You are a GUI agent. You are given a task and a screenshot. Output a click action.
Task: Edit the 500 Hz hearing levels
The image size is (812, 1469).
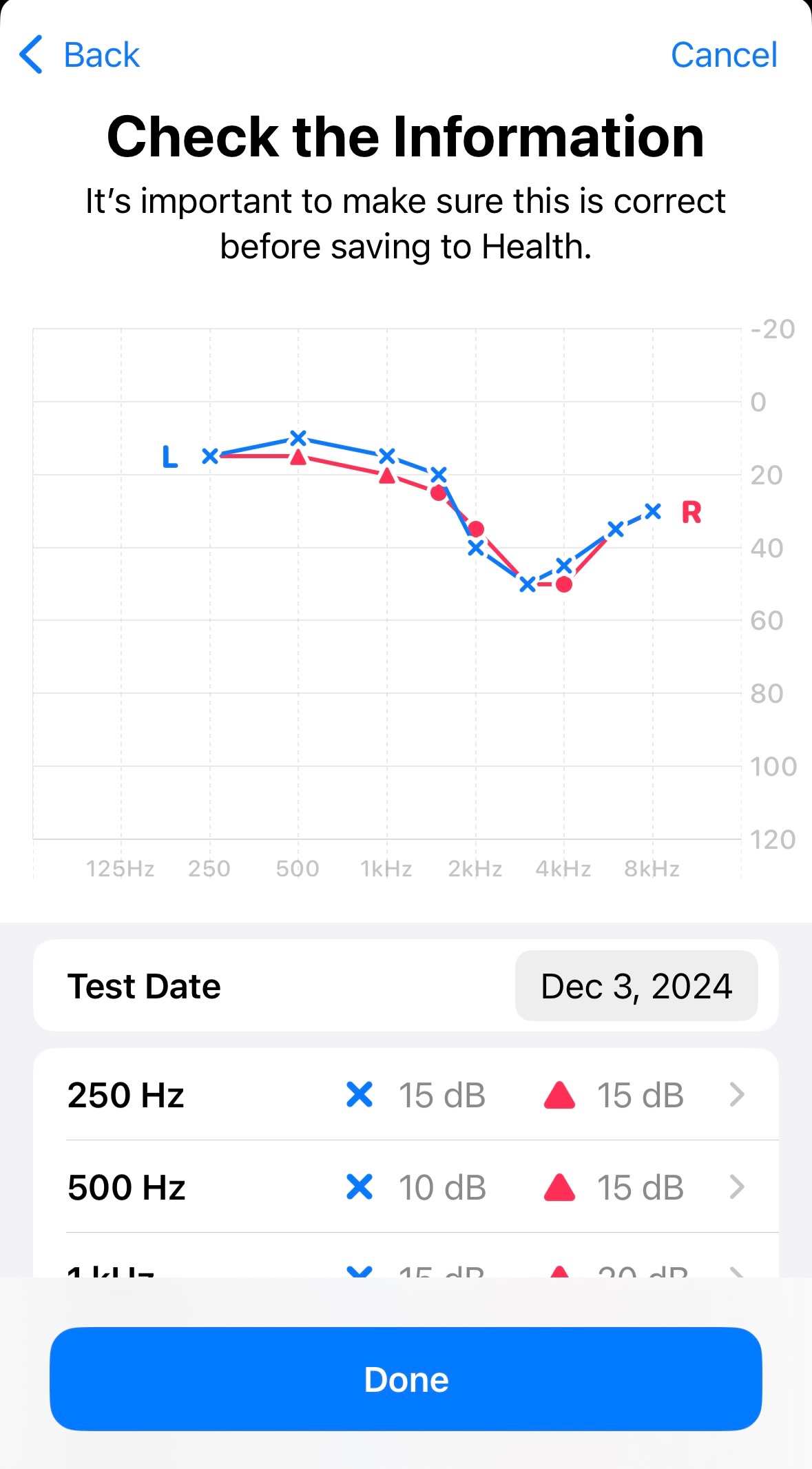click(406, 1187)
